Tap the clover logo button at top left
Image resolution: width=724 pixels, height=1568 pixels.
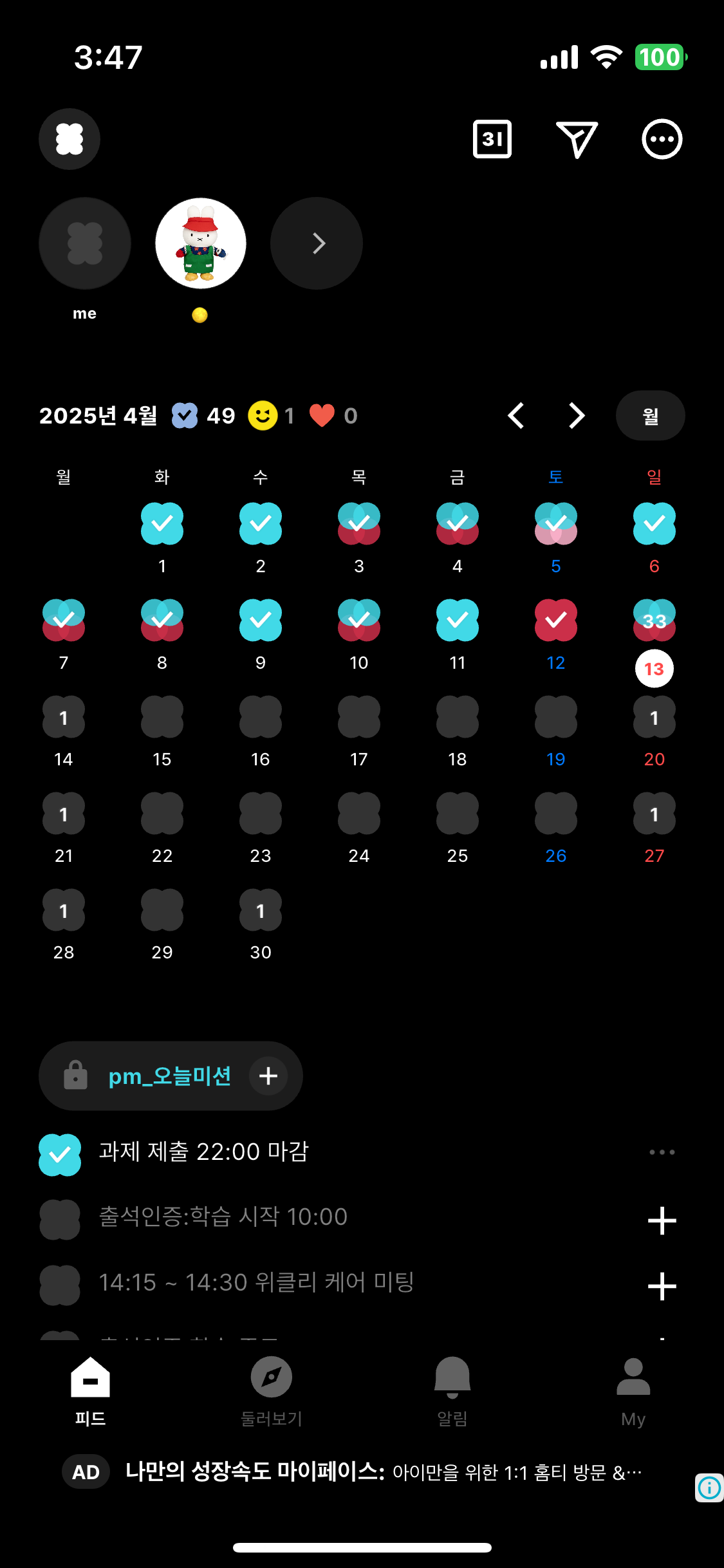click(70, 139)
